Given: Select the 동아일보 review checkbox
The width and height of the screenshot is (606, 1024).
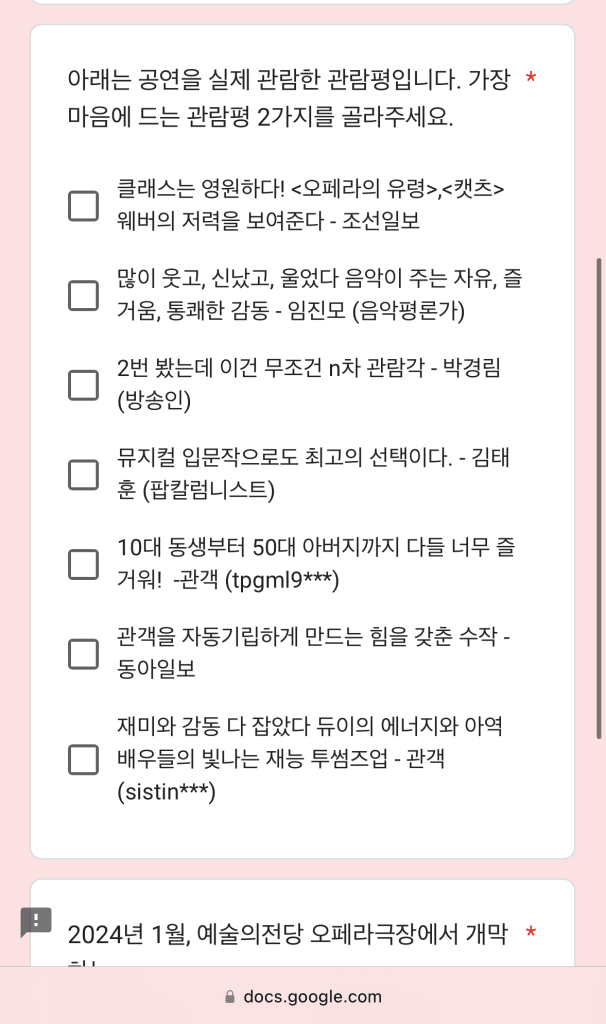Looking at the screenshot, I should (x=84, y=654).
